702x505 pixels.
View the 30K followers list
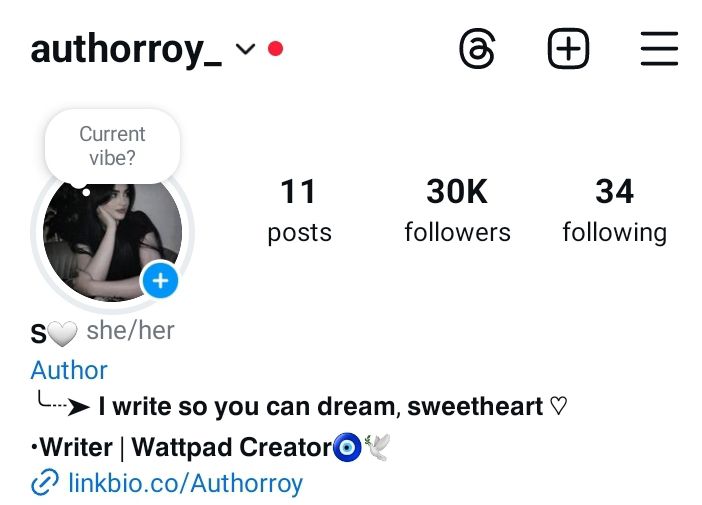pos(457,210)
